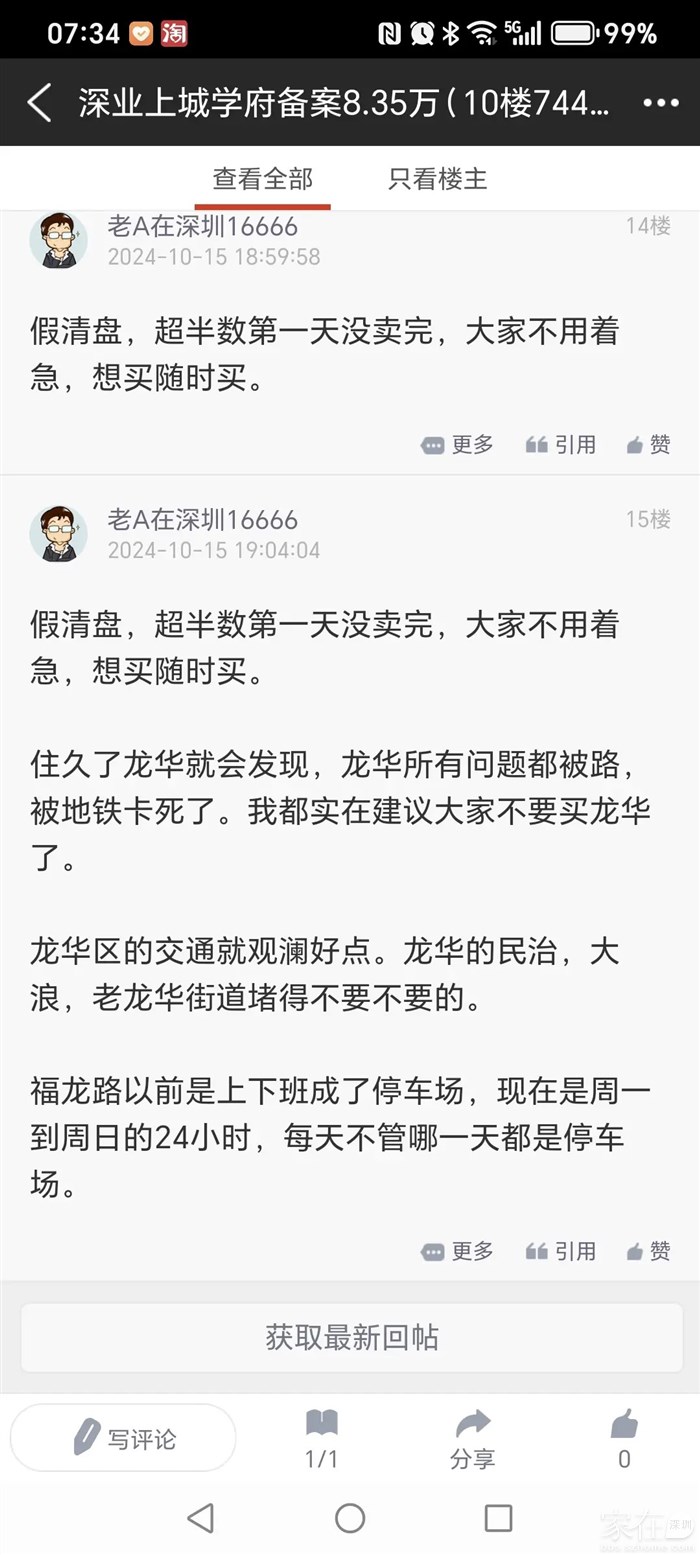Open the 写评论 comment box
The image size is (700, 1555).
pos(124,1438)
